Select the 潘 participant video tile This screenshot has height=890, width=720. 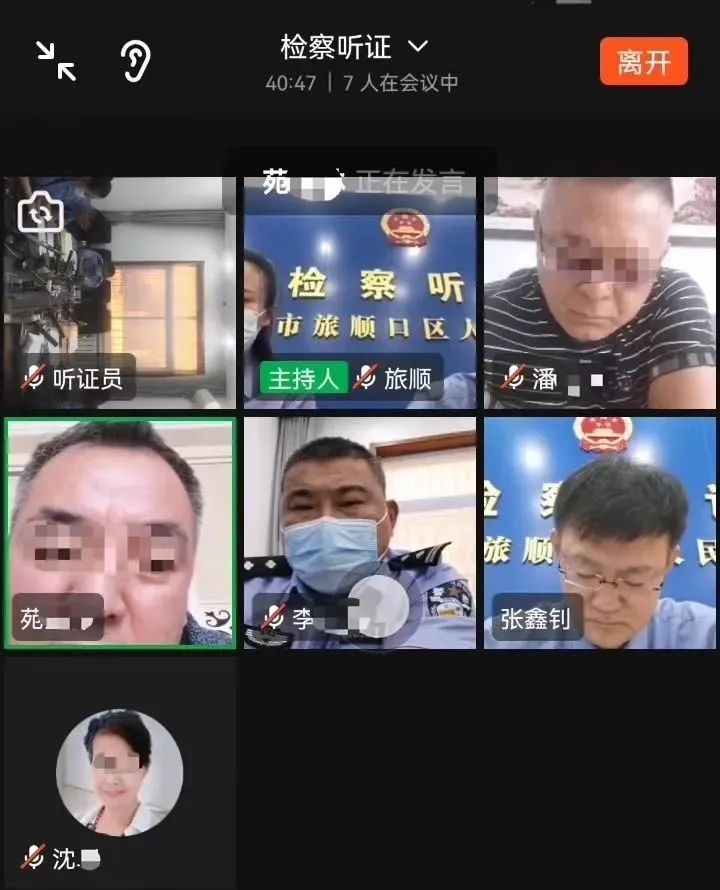coord(600,292)
